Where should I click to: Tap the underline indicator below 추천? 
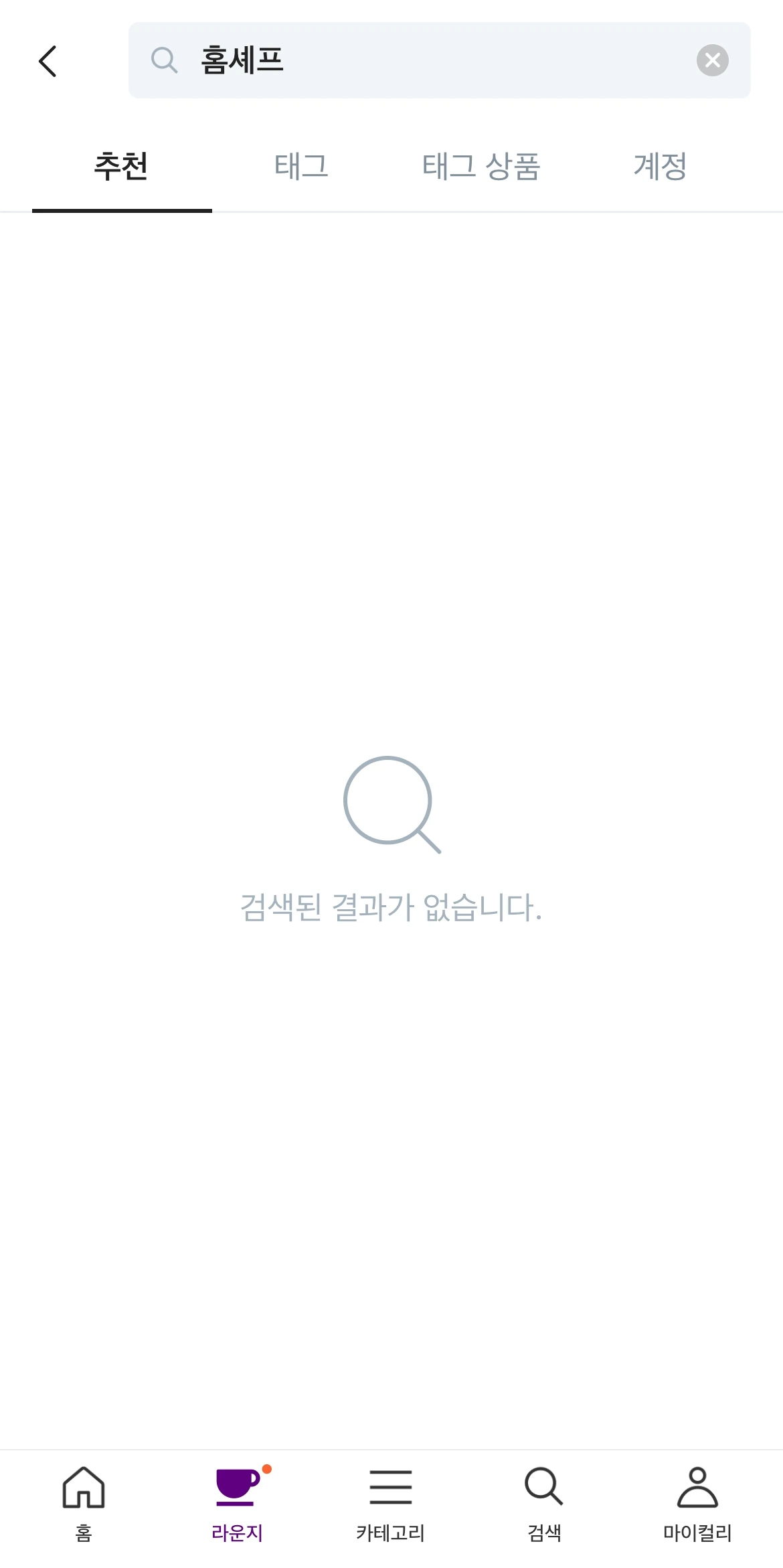(x=120, y=211)
